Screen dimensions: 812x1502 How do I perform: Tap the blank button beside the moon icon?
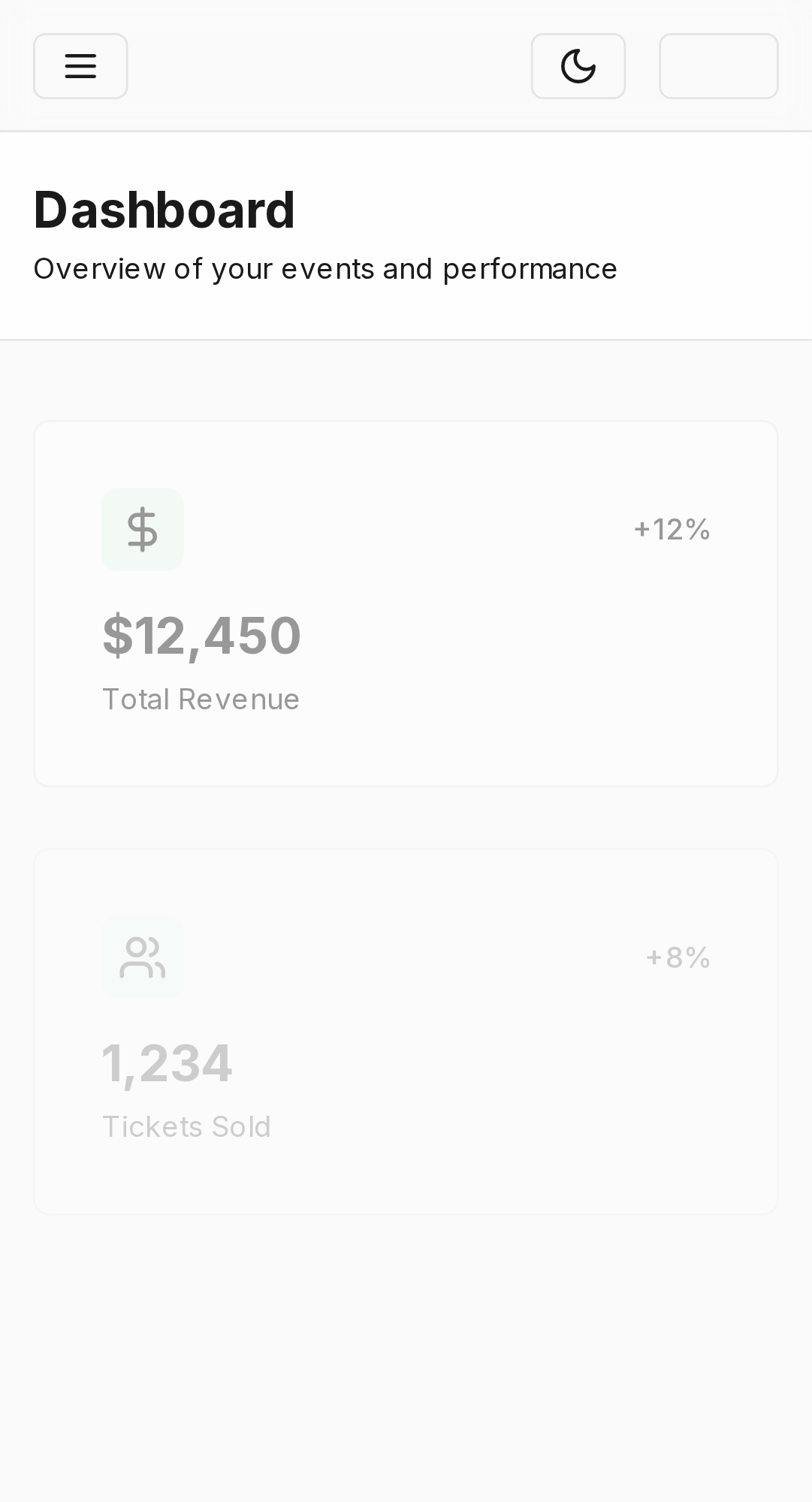tap(718, 66)
